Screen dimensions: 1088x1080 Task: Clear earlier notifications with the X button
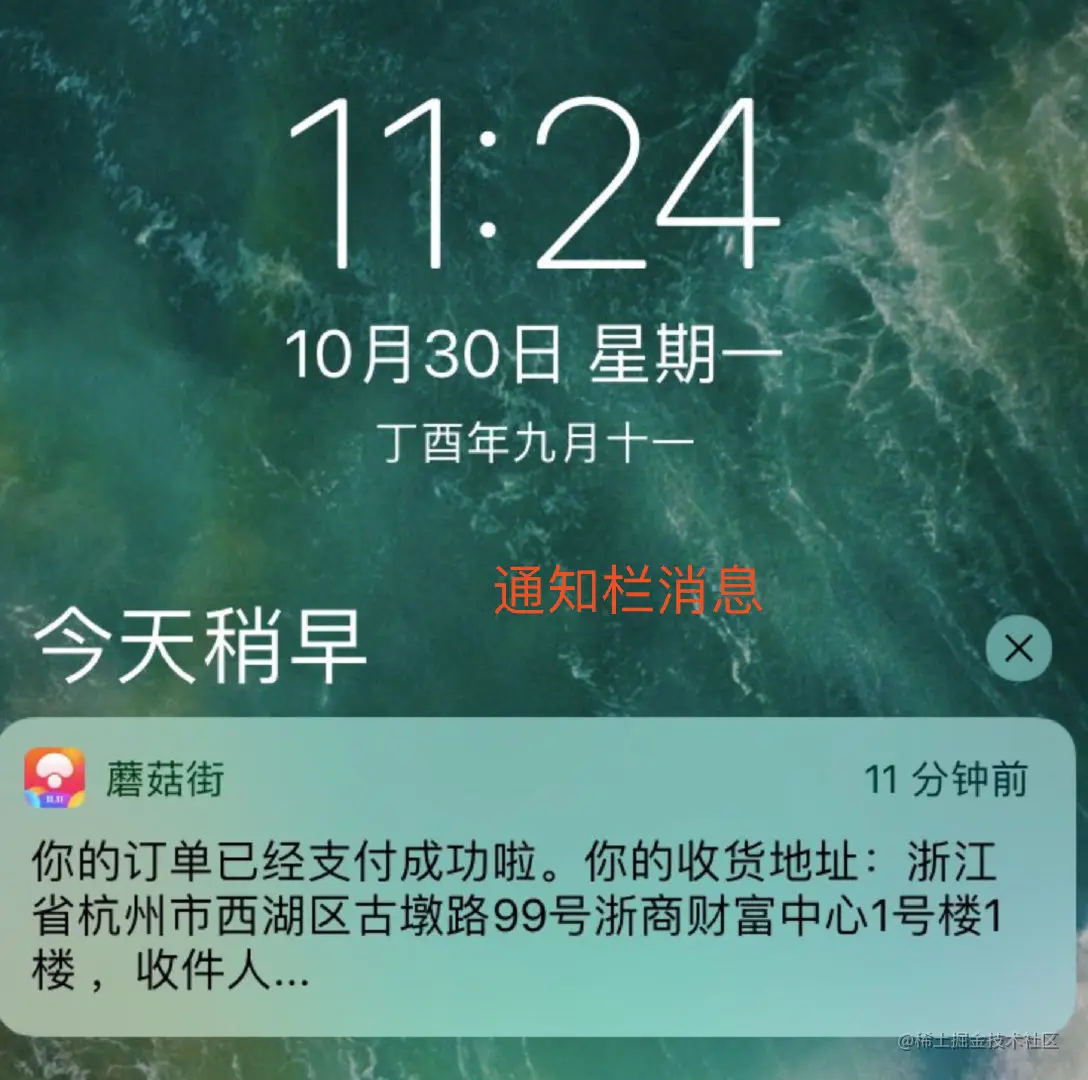tap(1018, 649)
